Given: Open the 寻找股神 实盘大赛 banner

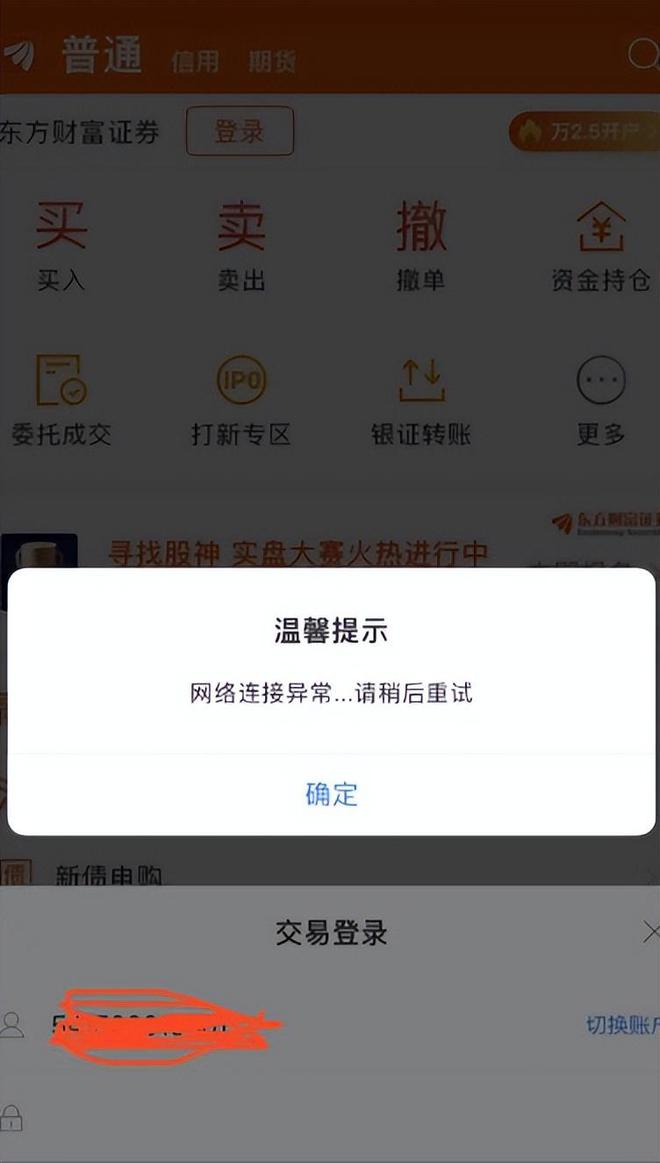Looking at the screenshot, I should click(298, 552).
